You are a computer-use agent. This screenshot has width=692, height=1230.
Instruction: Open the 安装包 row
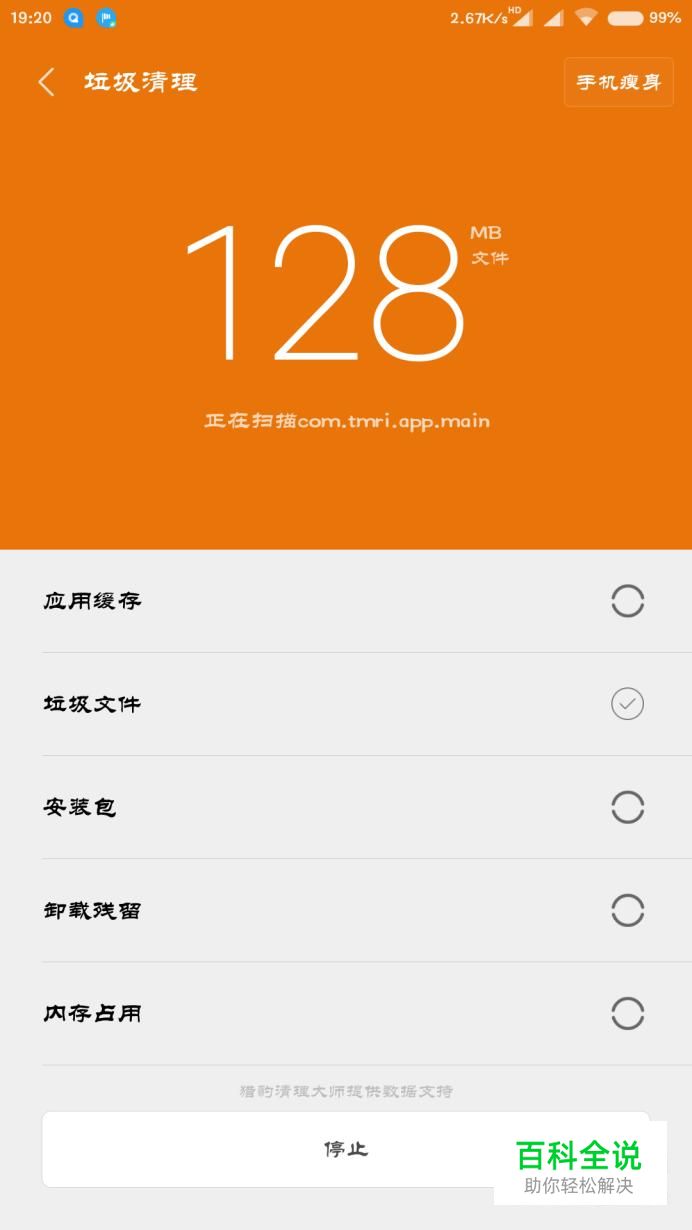(345, 807)
